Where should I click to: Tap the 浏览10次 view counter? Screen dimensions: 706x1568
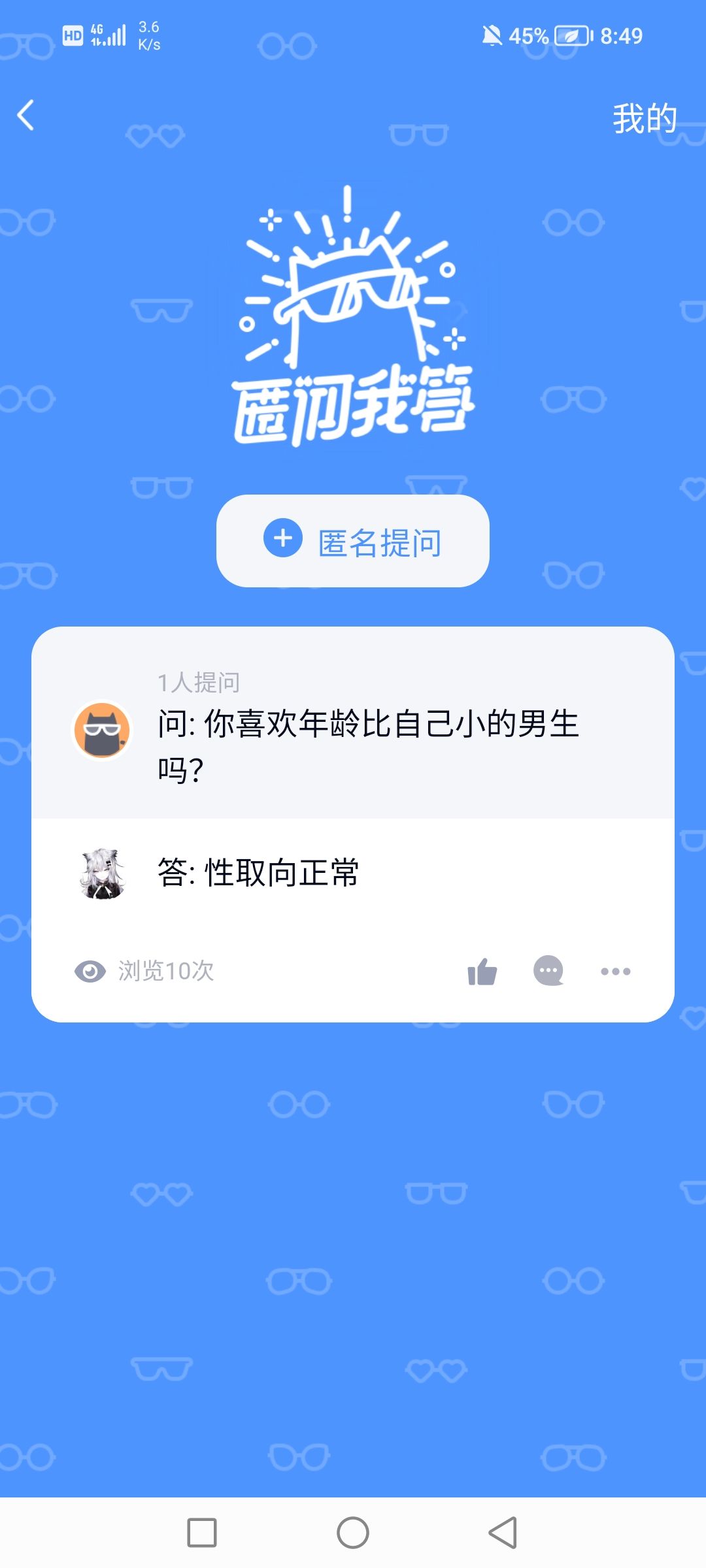click(165, 972)
